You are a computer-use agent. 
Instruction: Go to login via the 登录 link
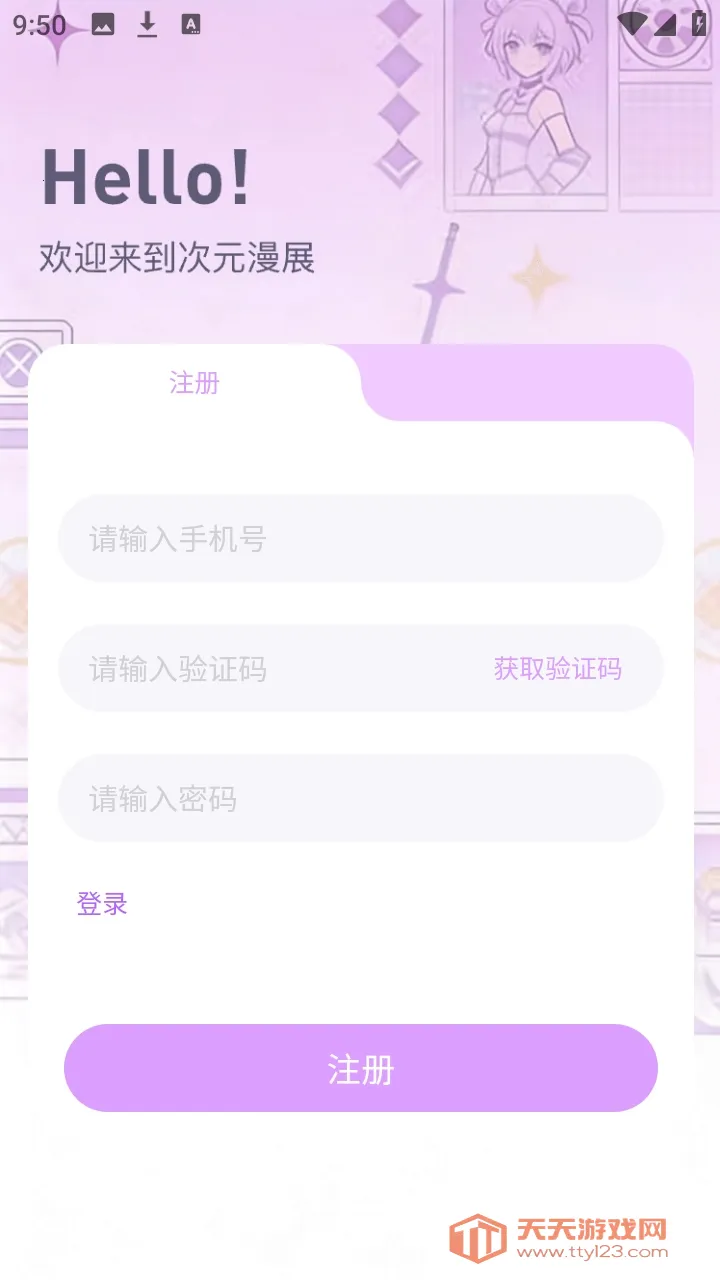tap(102, 904)
